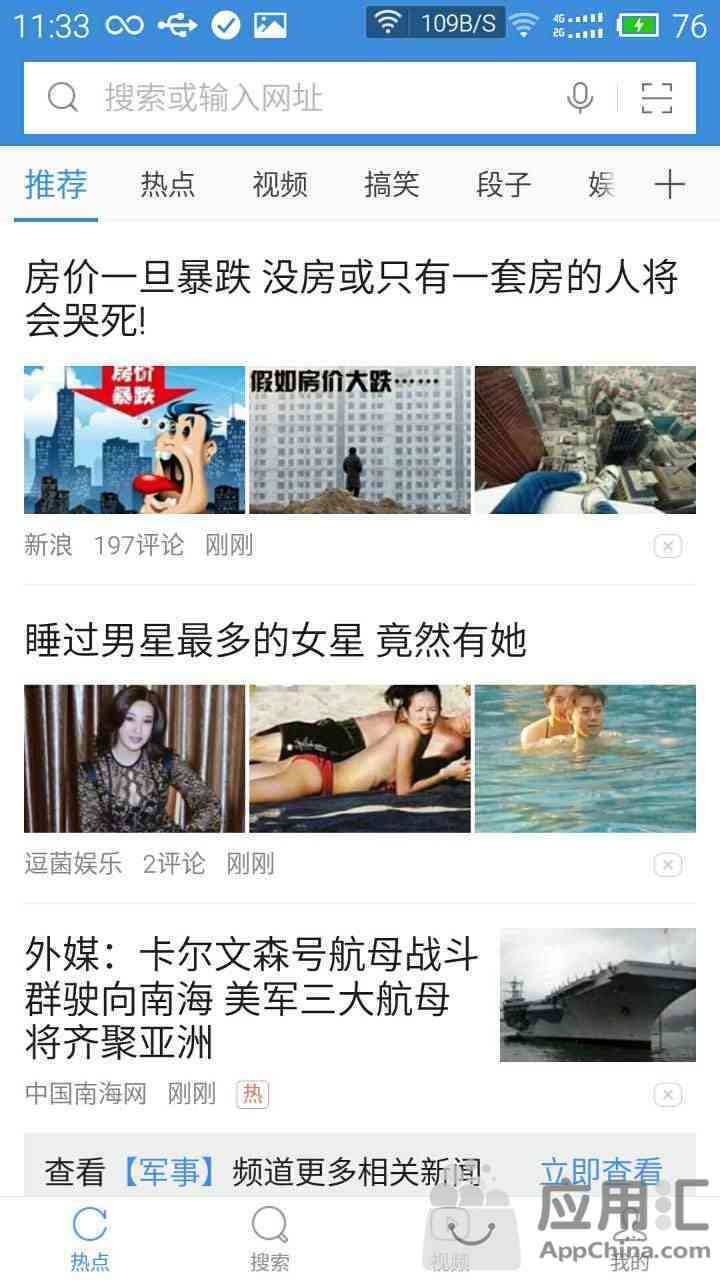The image size is (720, 1280).
Task: Open the bottom 我的 tab
Action: coord(630,1238)
